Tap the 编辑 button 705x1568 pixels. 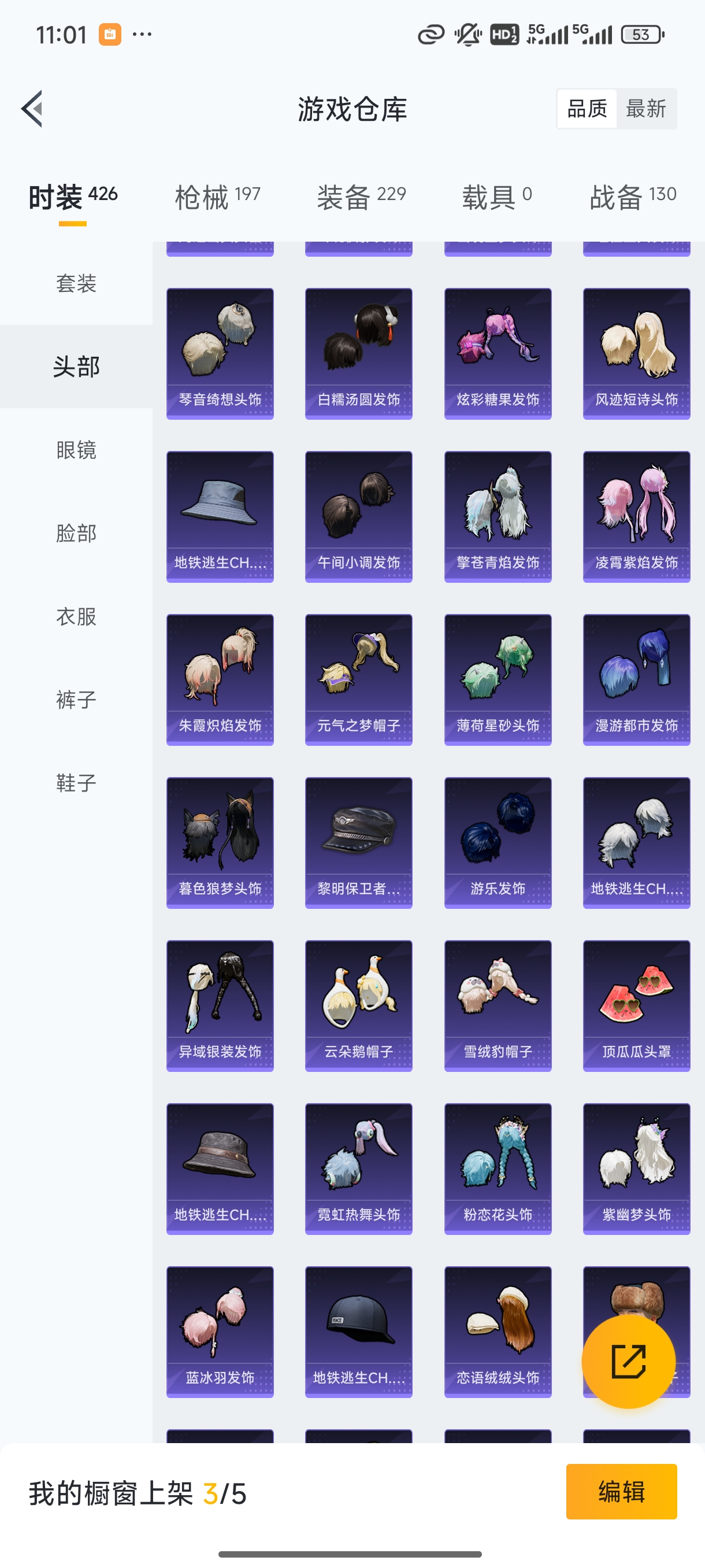point(621,1491)
